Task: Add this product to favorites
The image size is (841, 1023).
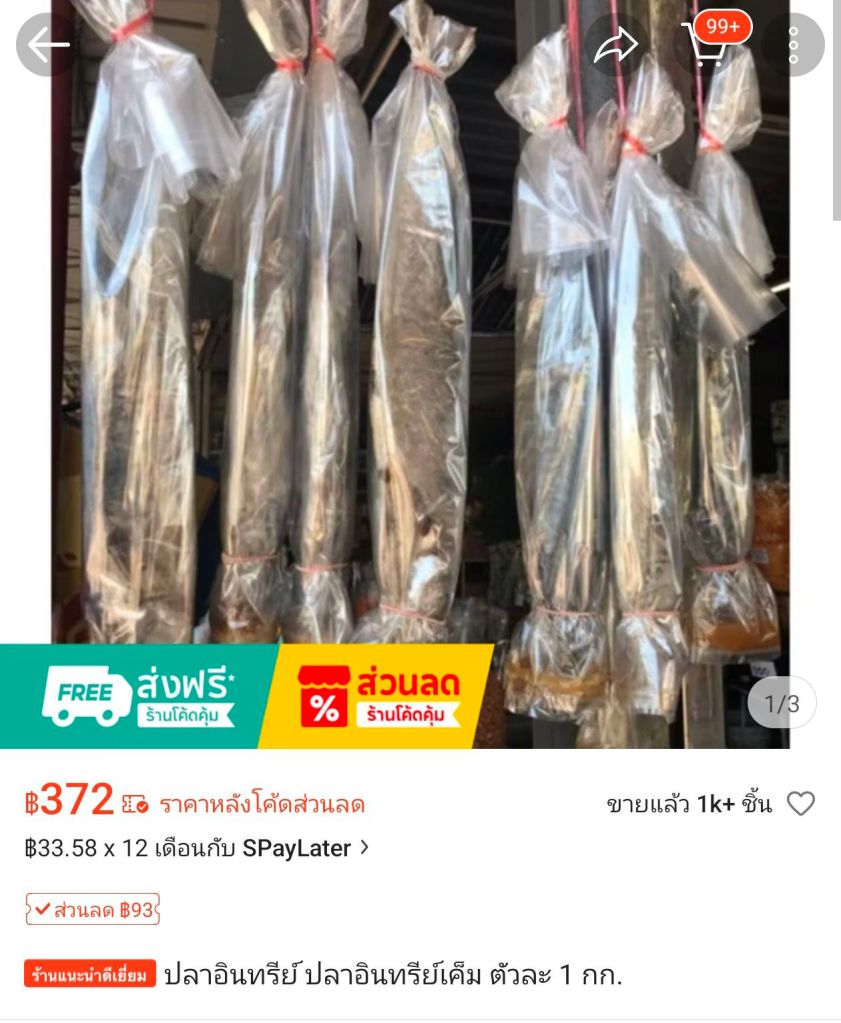Action: click(800, 804)
